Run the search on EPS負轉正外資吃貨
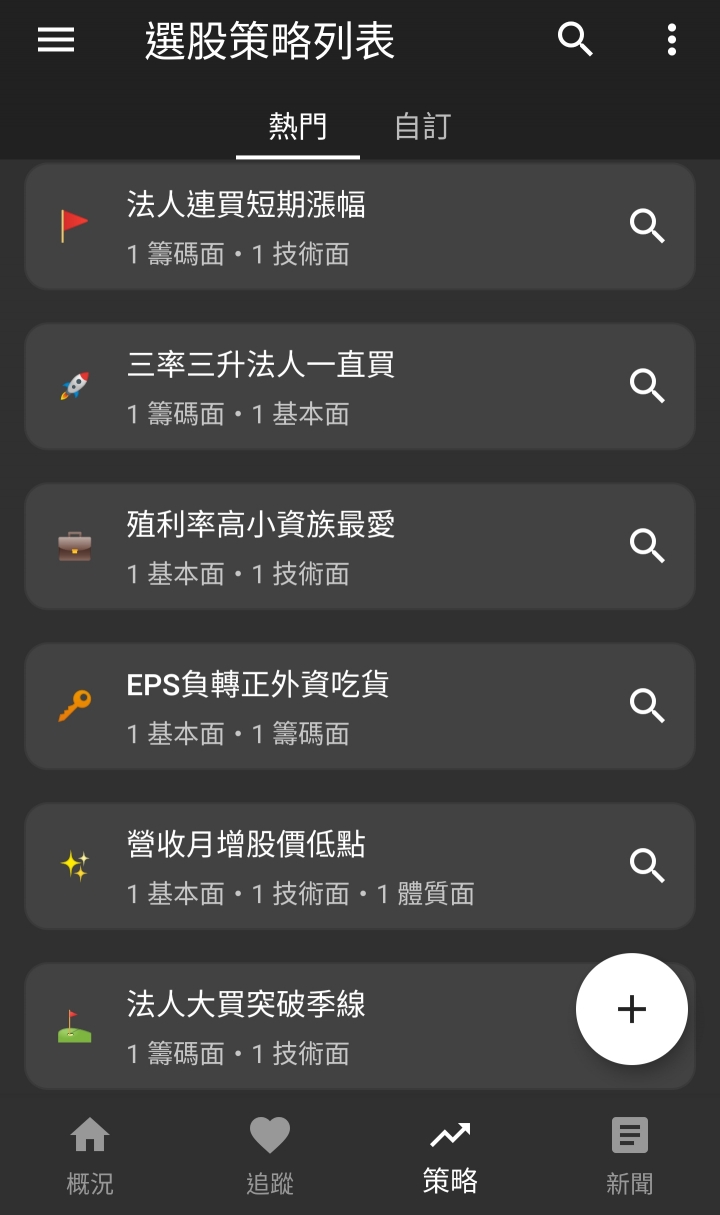Image resolution: width=720 pixels, height=1215 pixels. coord(647,706)
